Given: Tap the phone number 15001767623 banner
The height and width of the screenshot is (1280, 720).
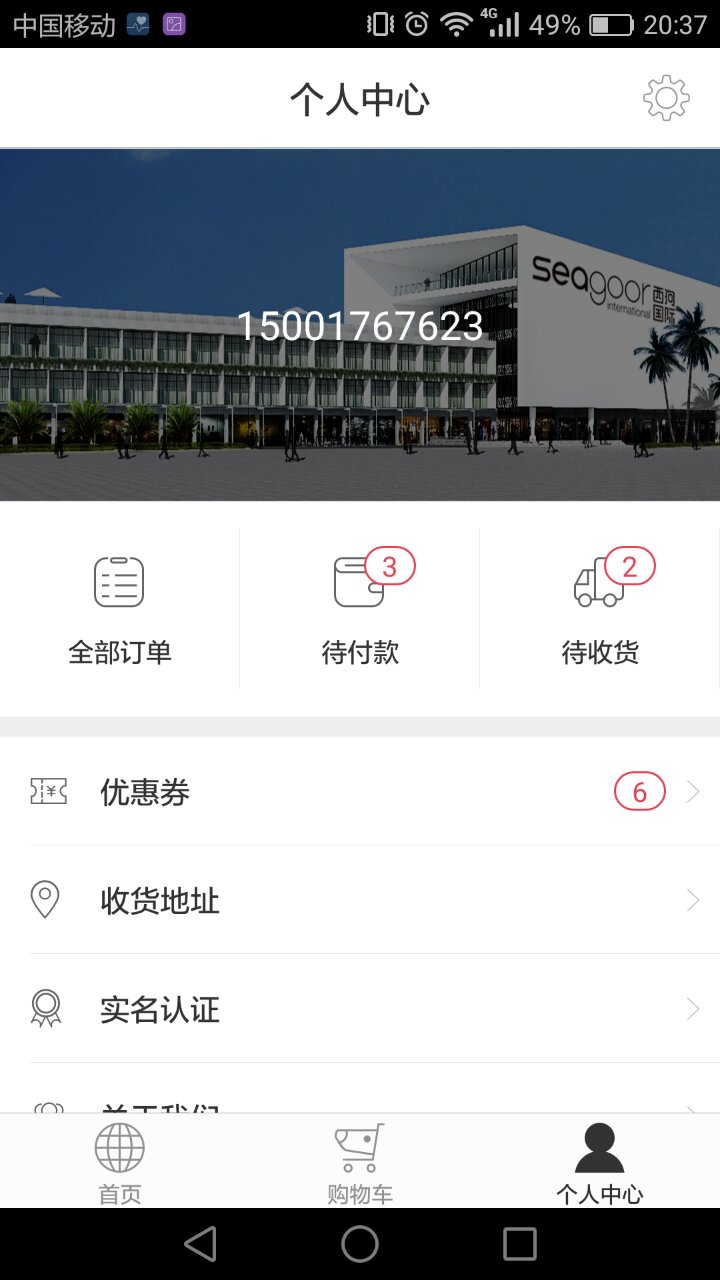Looking at the screenshot, I should [360, 324].
